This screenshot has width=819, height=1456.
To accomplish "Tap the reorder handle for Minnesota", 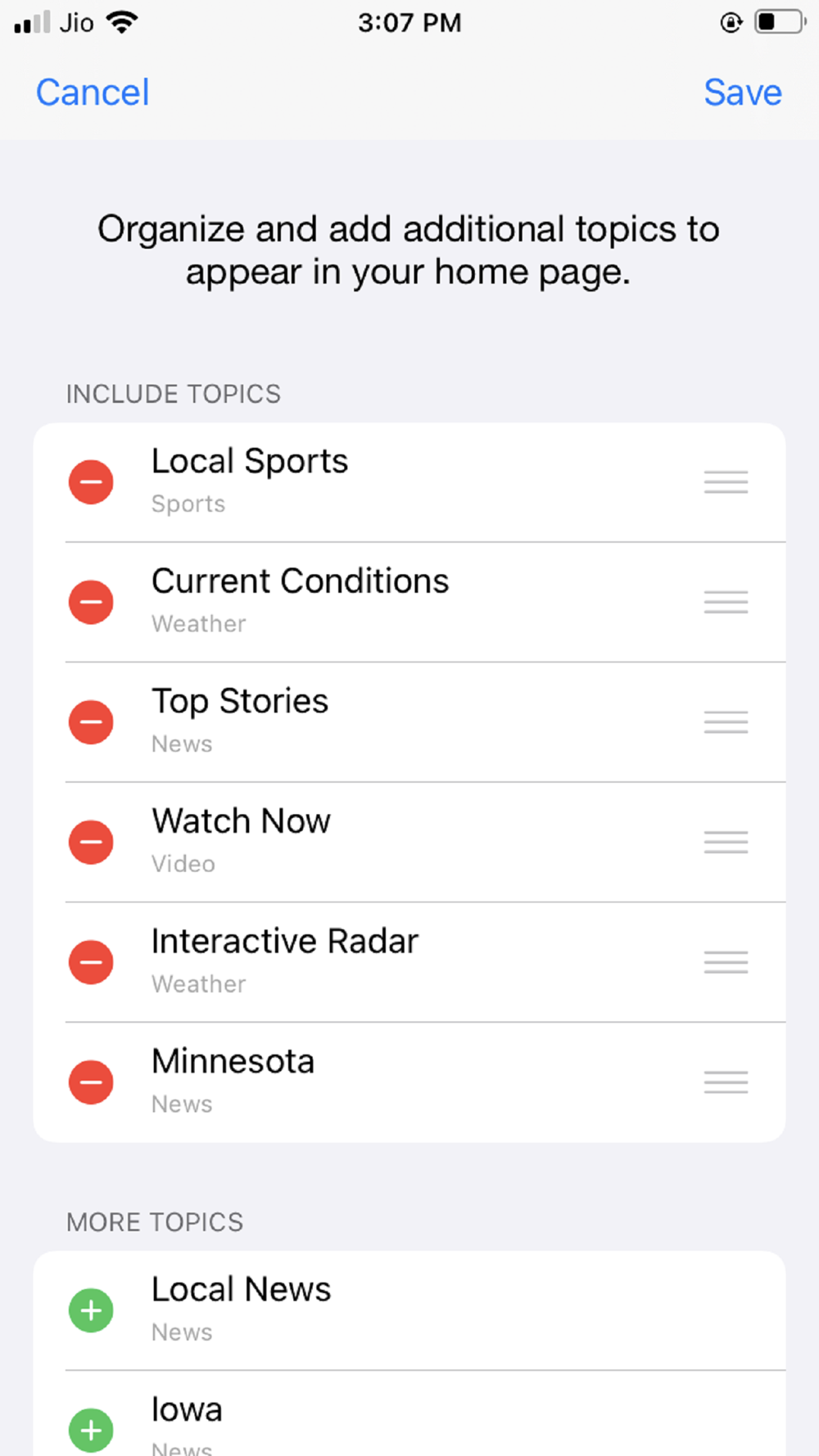I will point(726,1082).
